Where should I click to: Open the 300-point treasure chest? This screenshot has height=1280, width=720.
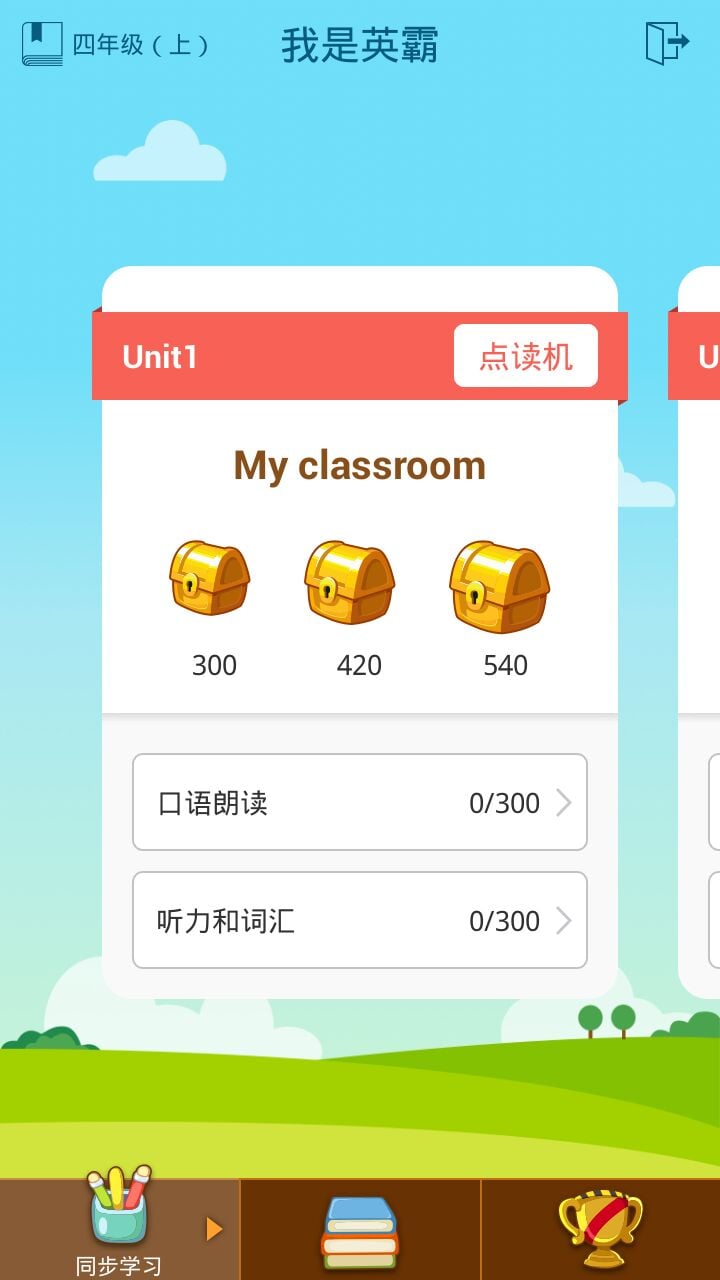209,578
